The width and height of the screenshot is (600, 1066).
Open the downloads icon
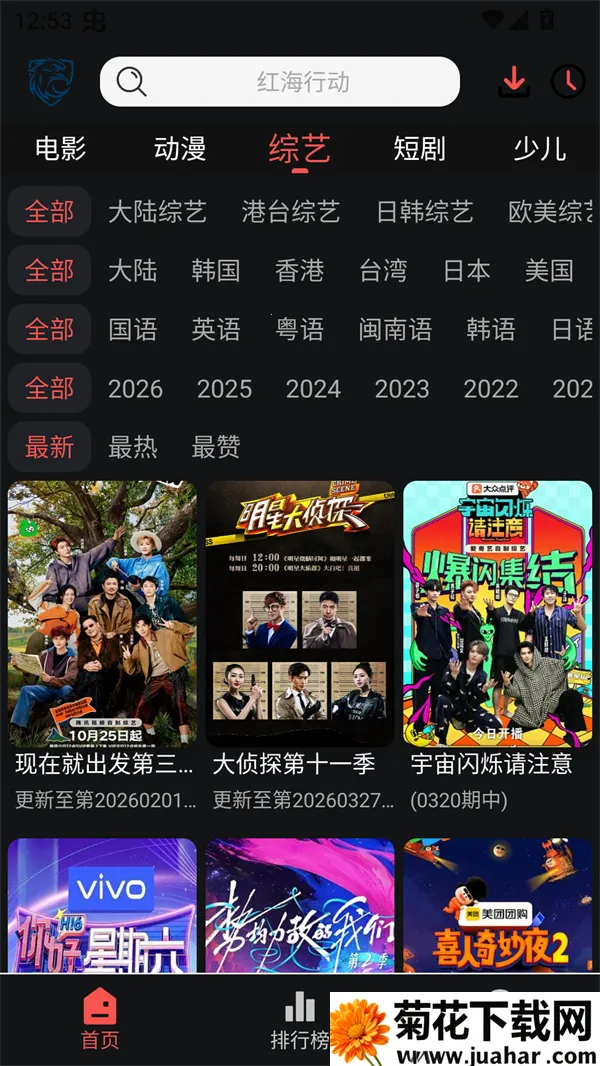click(x=515, y=81)
